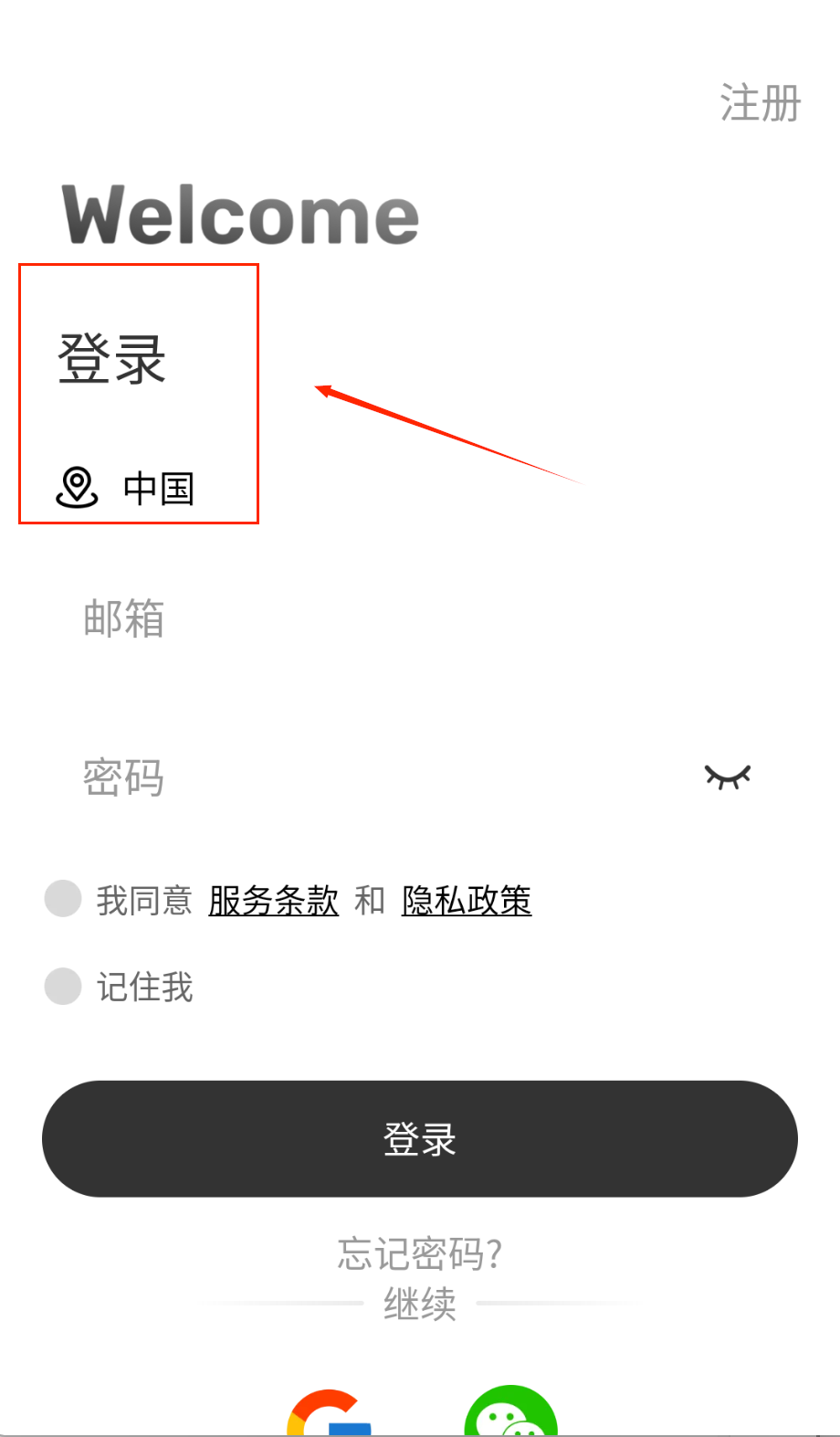Enable the 记住我 option
The image size is (840, 1437).
[63, 987]
